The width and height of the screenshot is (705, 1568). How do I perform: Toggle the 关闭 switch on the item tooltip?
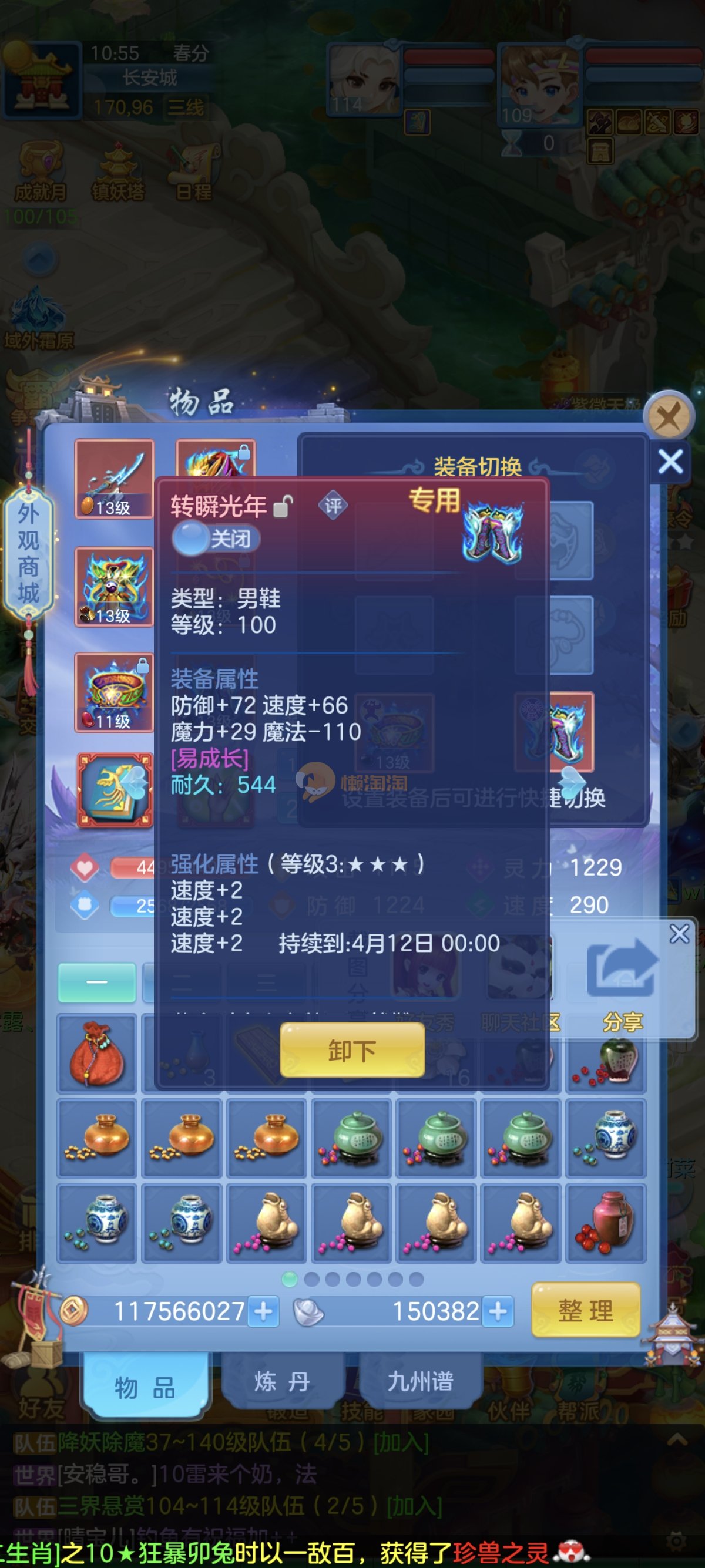pyautogui.click(x=216, y=539)
